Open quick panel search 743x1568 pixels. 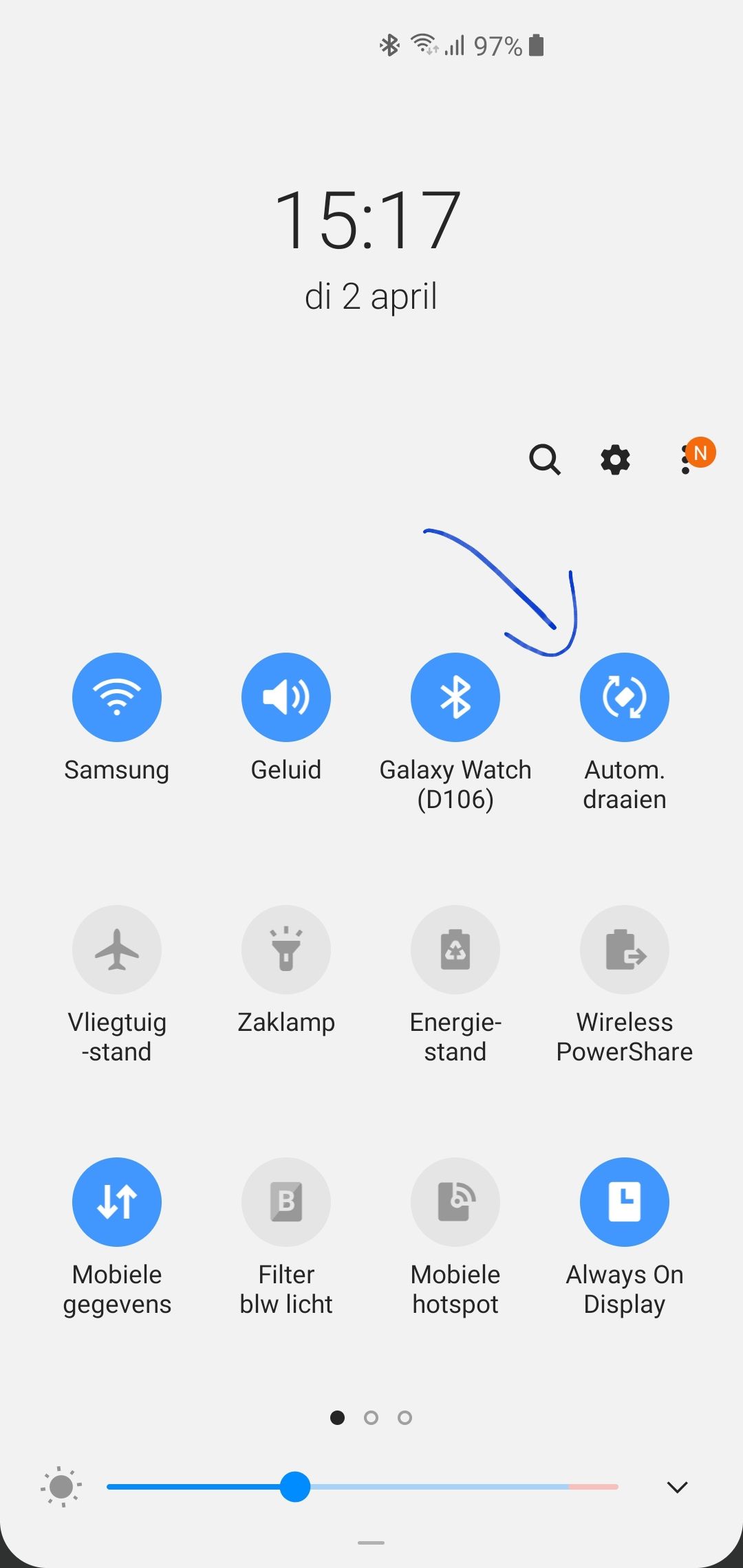(544, 459)
